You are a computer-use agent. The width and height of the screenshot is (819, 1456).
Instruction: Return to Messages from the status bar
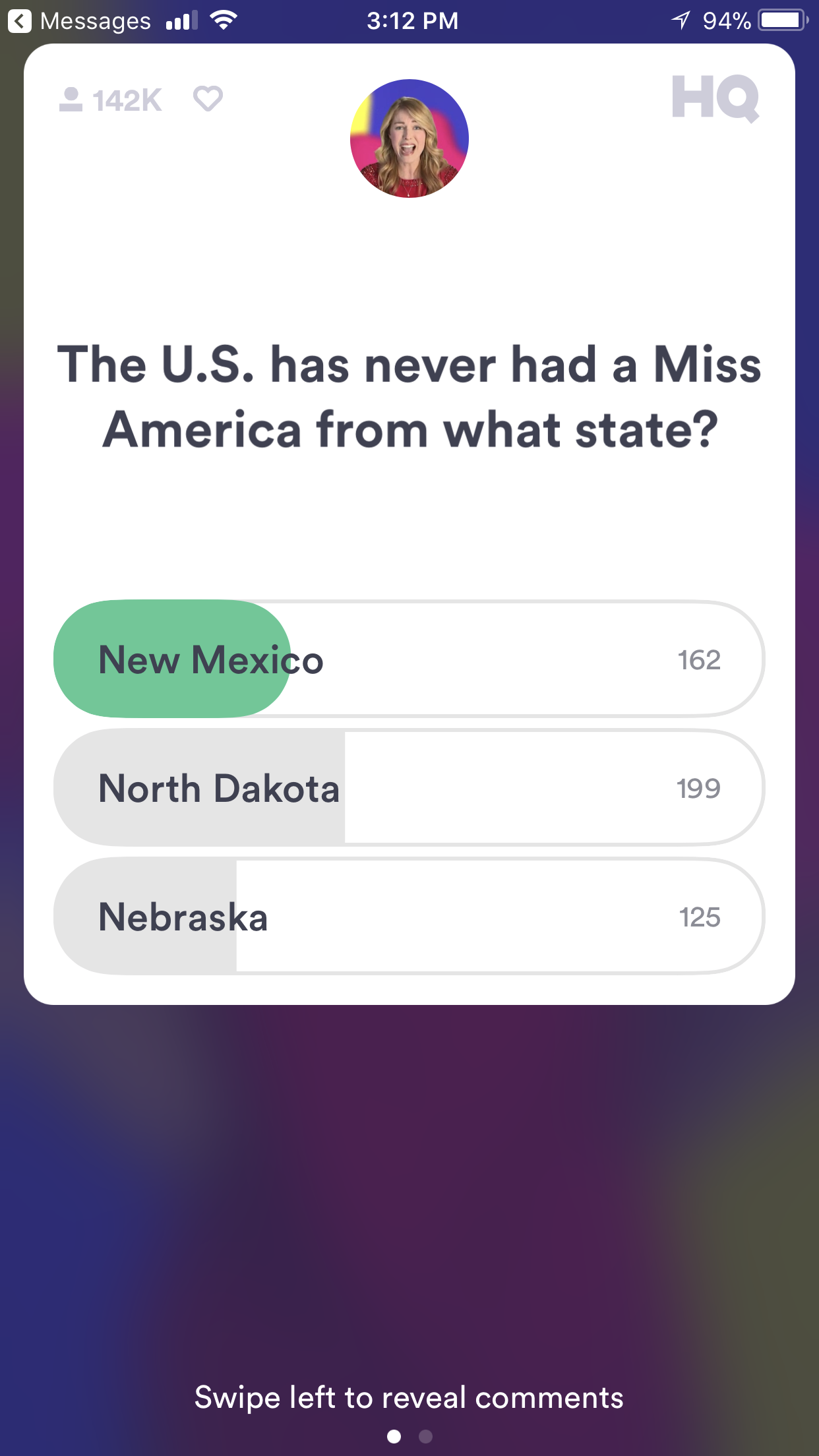click(79, 21)
